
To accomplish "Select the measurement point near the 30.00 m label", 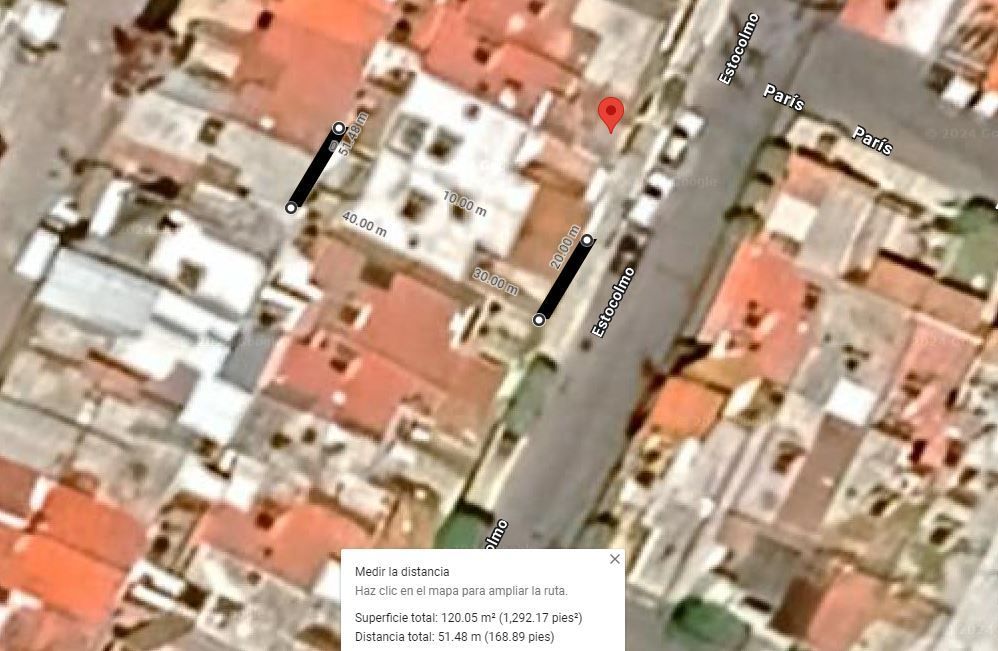I will pos(539,320).
